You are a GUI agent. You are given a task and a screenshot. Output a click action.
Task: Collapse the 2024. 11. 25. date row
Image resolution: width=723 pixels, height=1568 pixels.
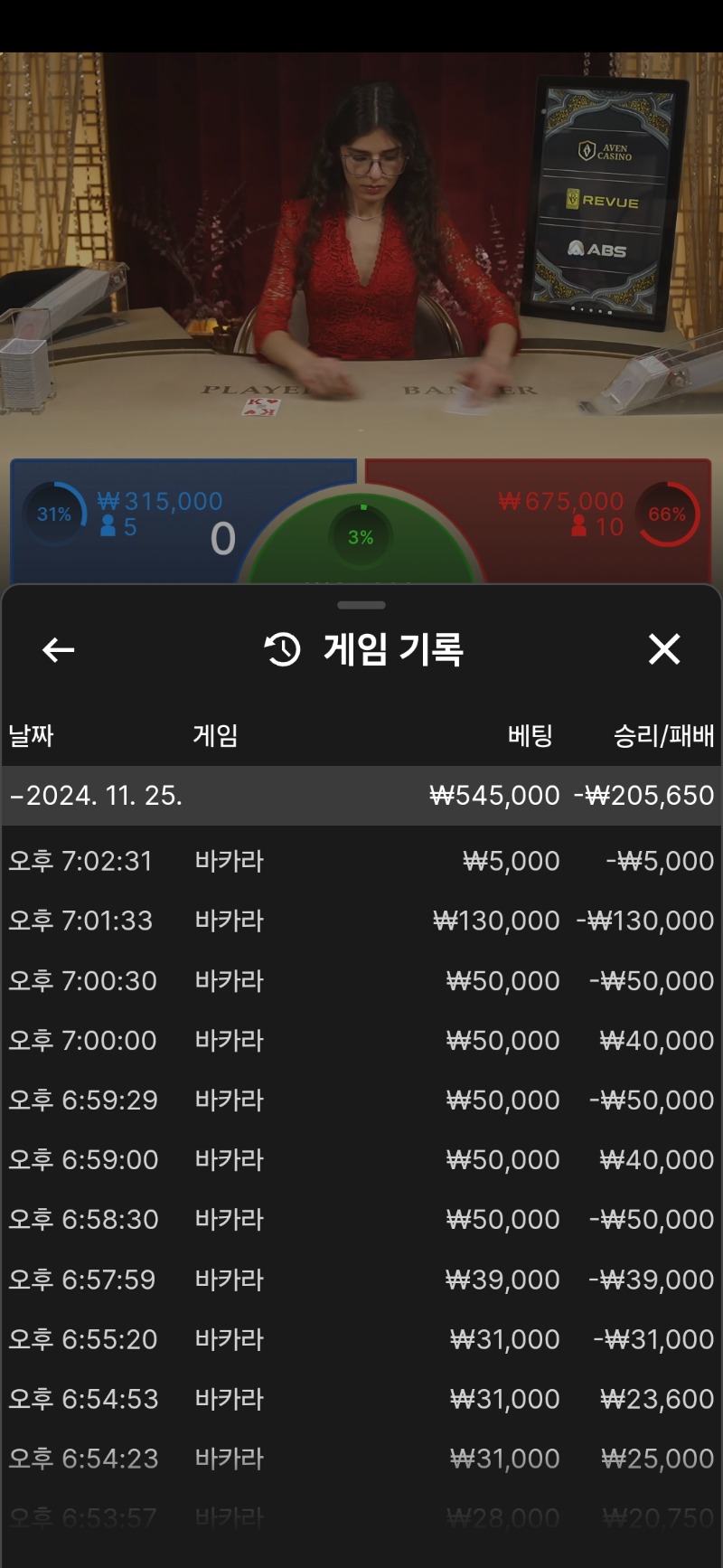tap(361, 796)
